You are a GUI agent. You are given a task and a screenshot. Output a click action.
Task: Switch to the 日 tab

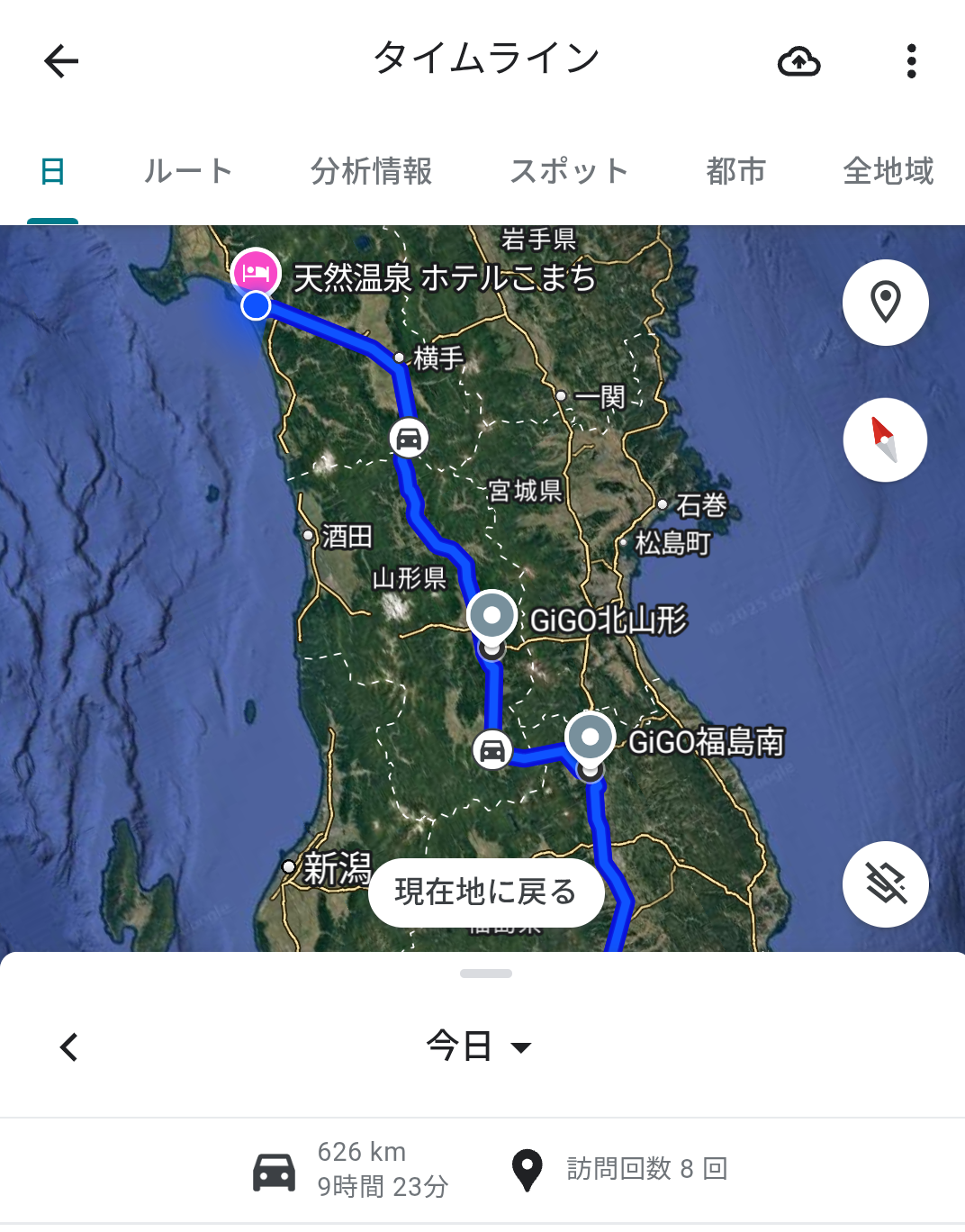point(52,171)
